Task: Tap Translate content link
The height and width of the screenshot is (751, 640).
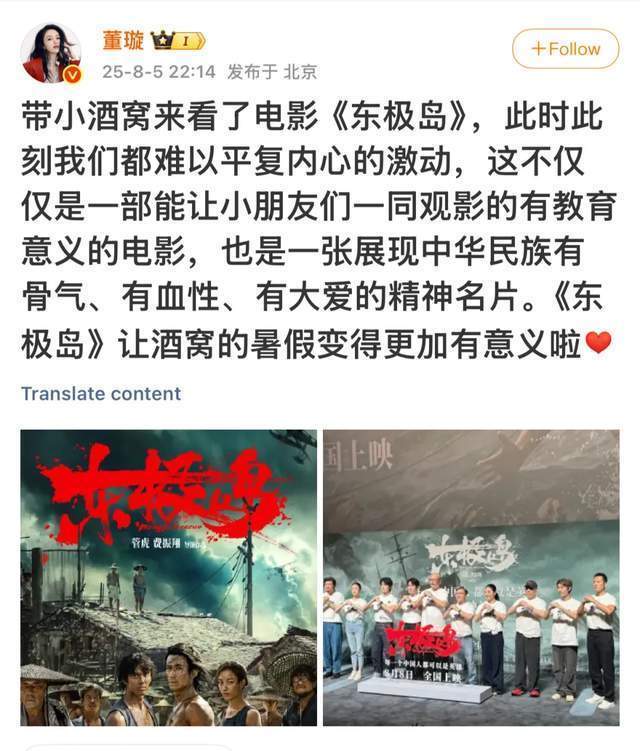Action: (x=101, y=393)
